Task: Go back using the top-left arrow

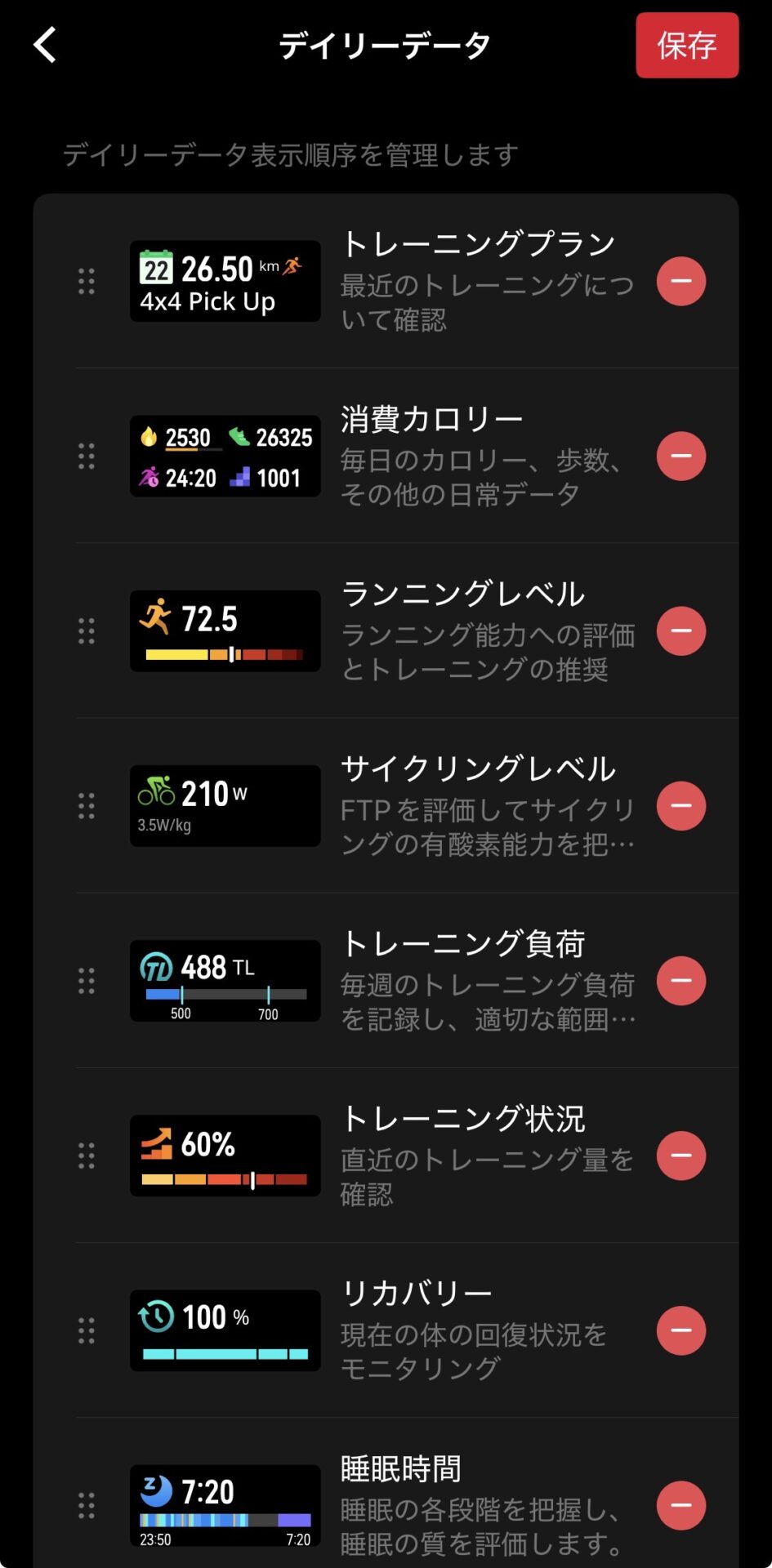Action: [46, 45]
